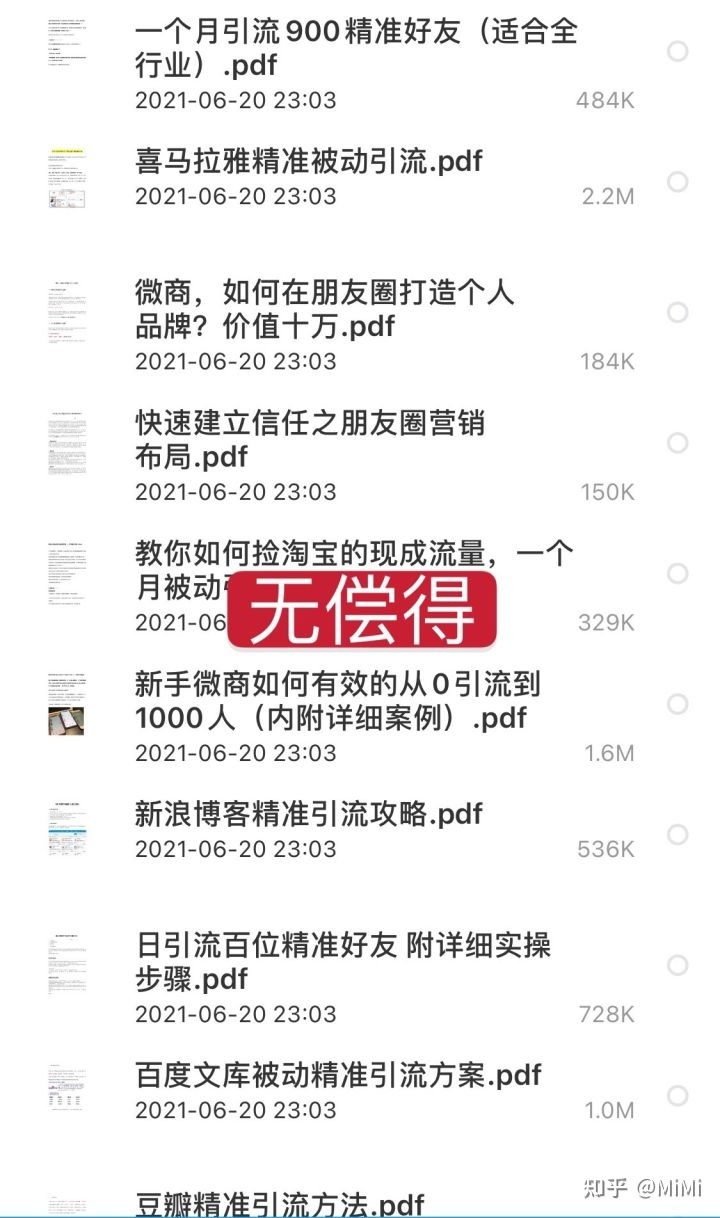Mark 日引流百位精准好友 file's selection circle

click(x=678, y=965)
